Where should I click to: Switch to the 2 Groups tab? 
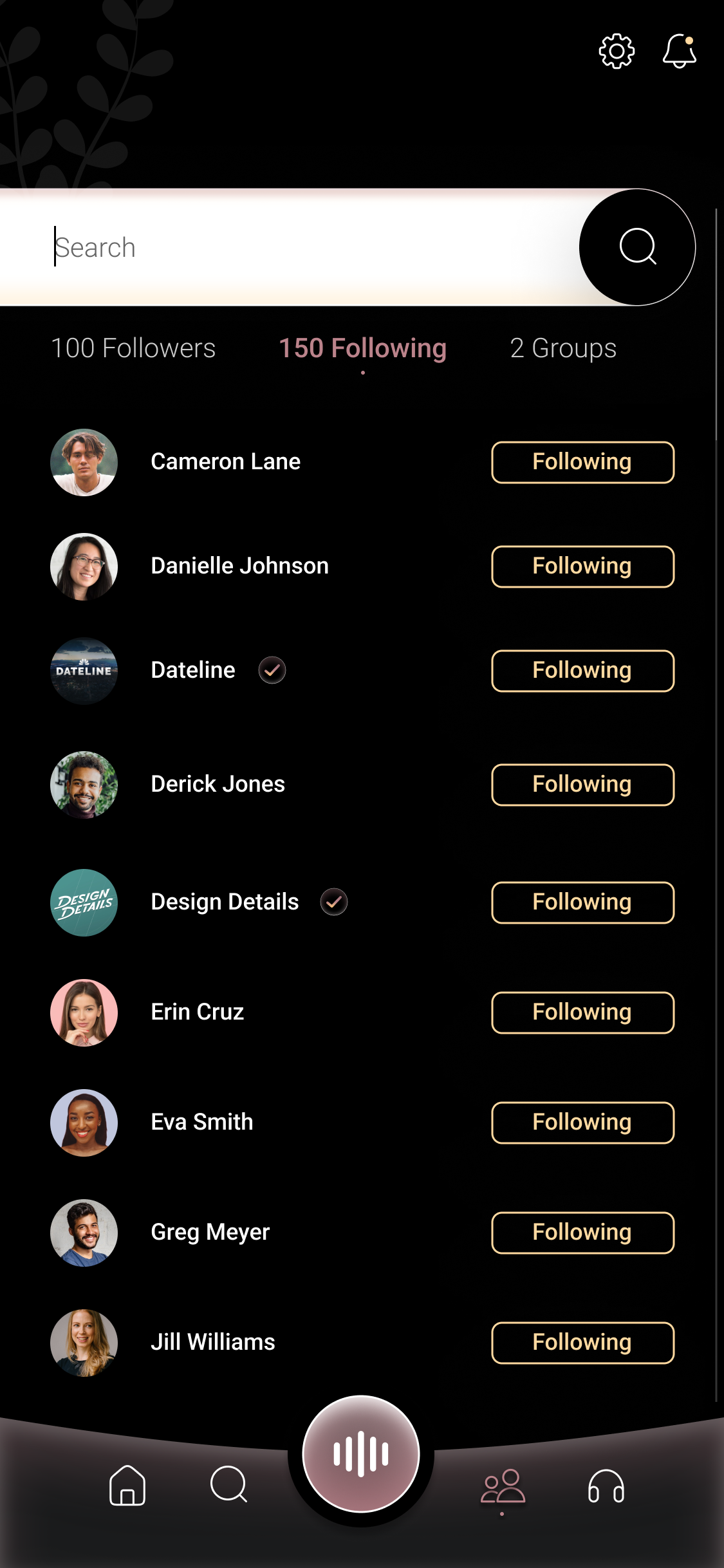coord(563,348)
